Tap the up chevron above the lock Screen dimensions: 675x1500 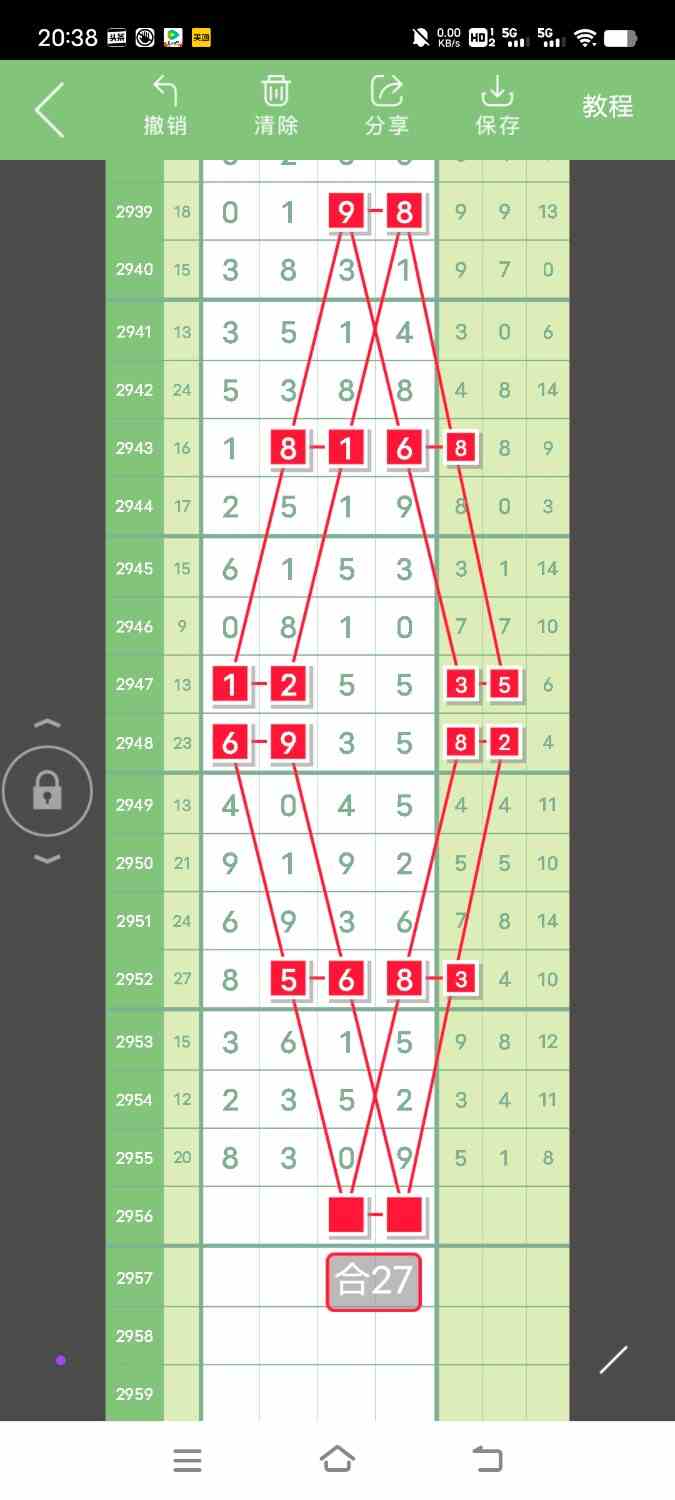pos(47,723)
